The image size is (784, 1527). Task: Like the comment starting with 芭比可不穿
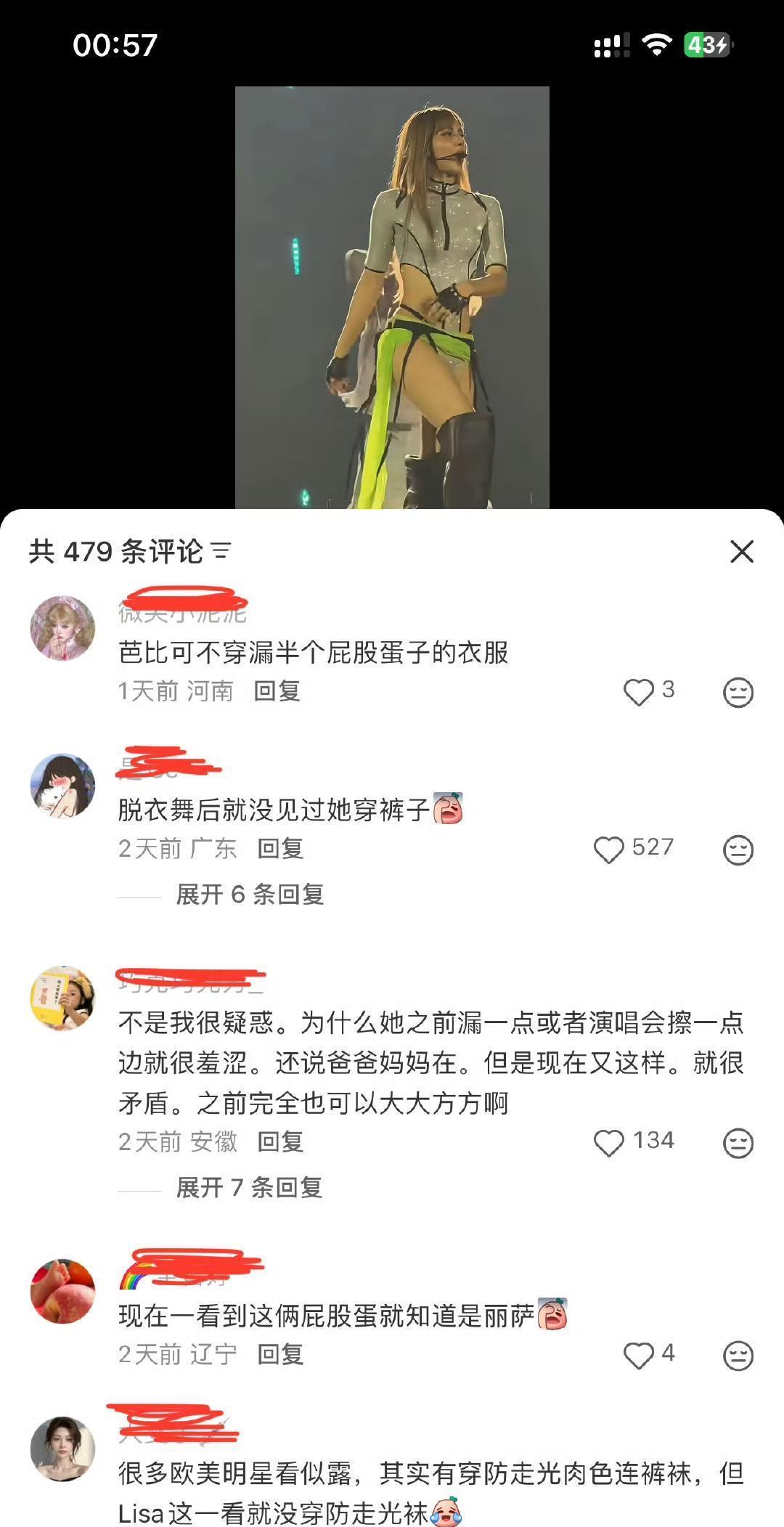[639, 692]
